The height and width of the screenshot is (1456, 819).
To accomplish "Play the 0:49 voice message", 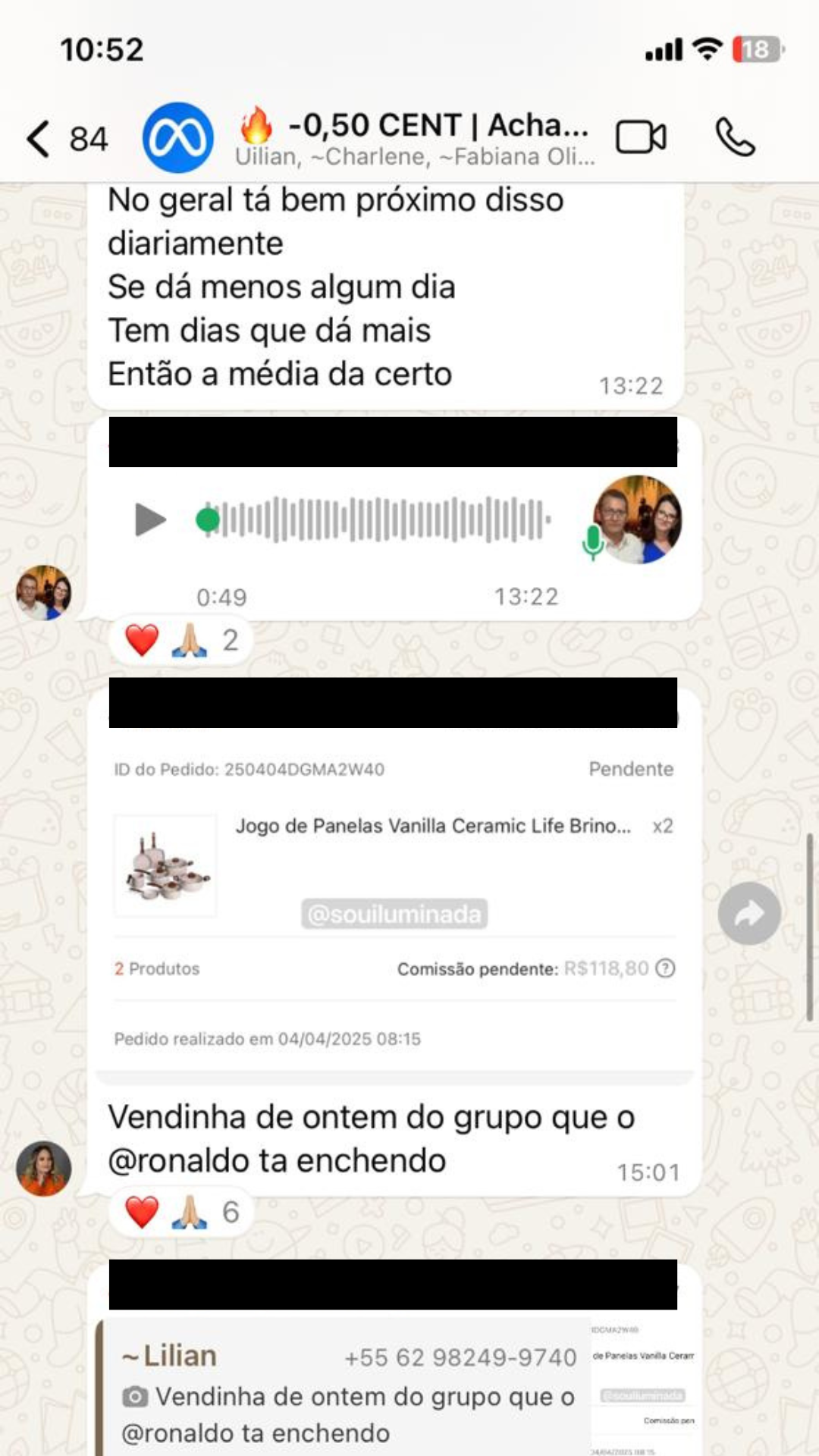I will point(150,520).
